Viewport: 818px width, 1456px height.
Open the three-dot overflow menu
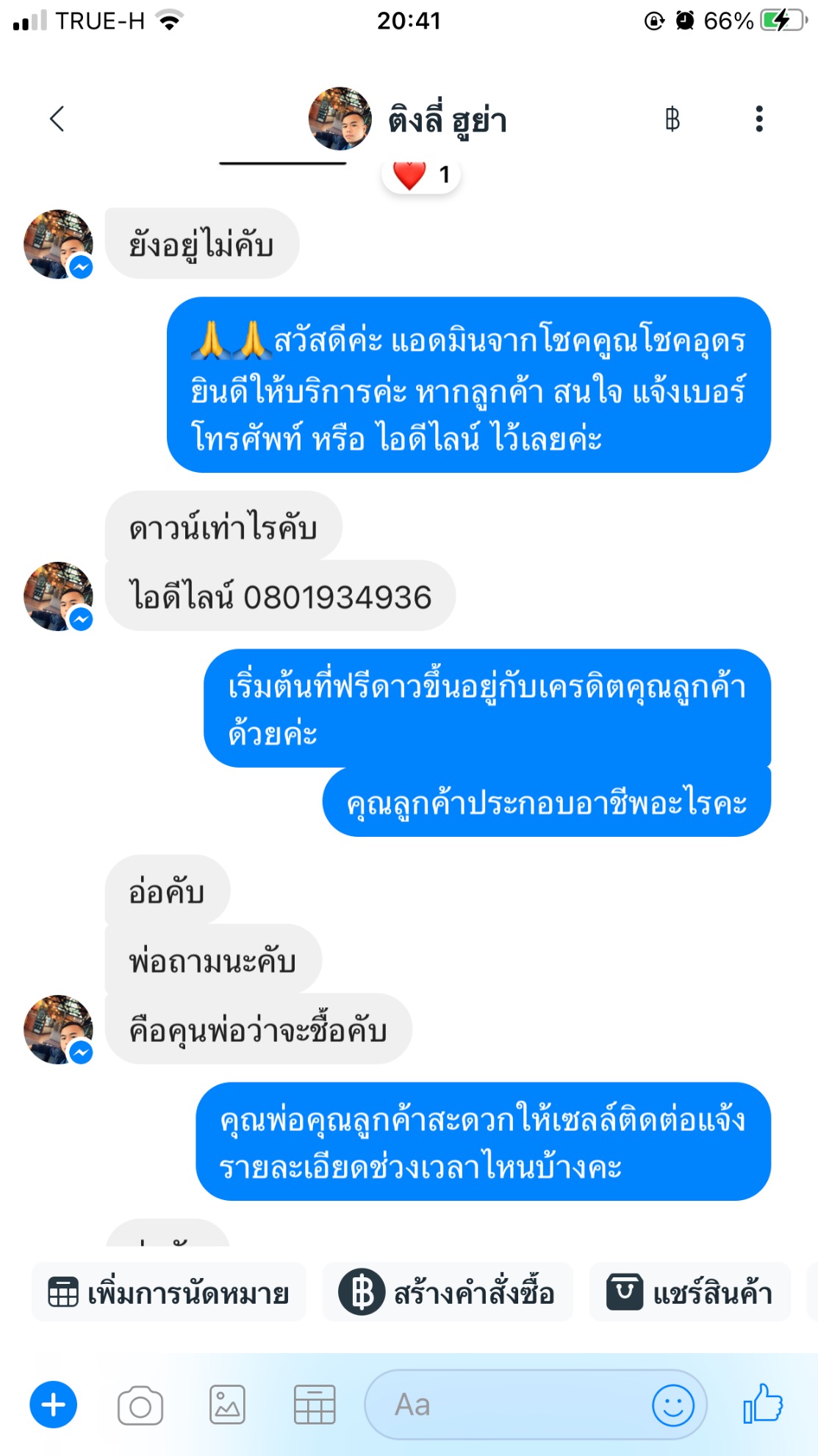tap(759, 118)
